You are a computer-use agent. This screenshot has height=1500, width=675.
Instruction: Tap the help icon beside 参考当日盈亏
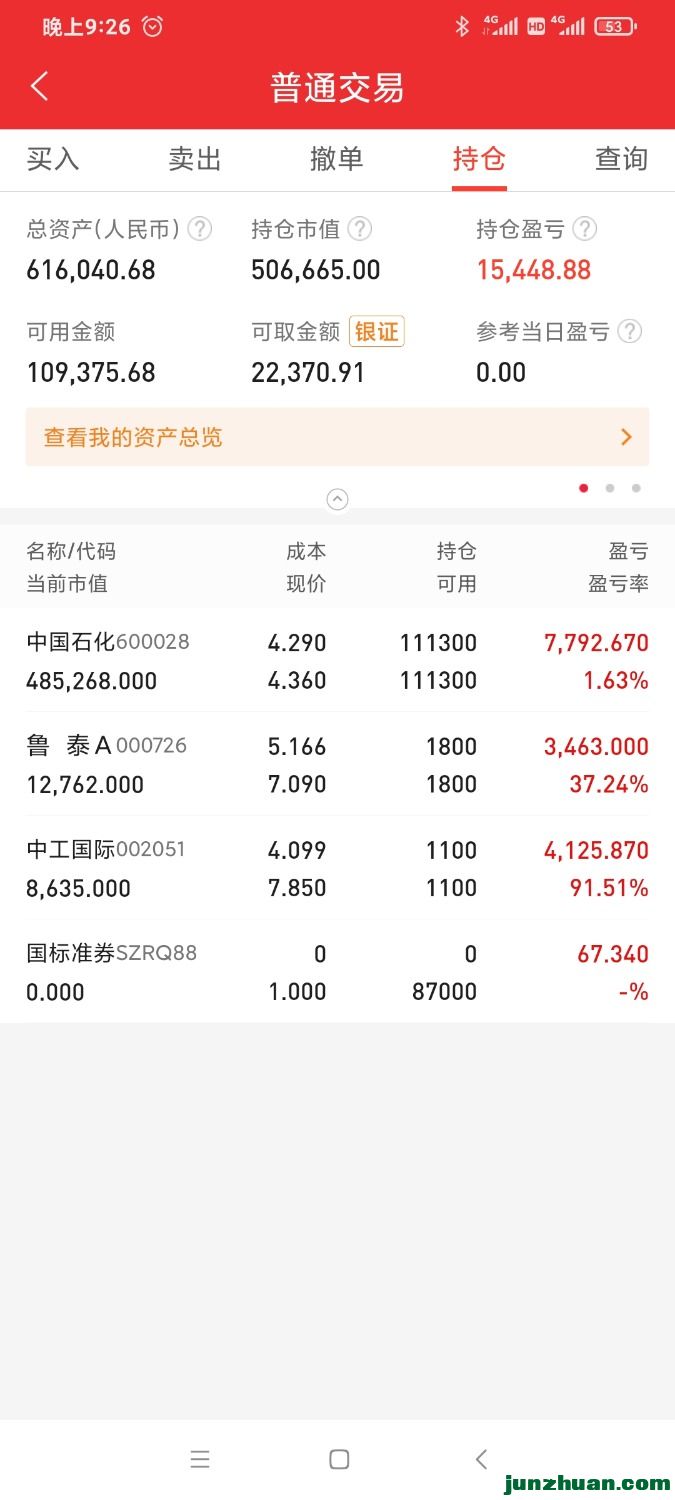pyautogui.click(x=630, y=331)
